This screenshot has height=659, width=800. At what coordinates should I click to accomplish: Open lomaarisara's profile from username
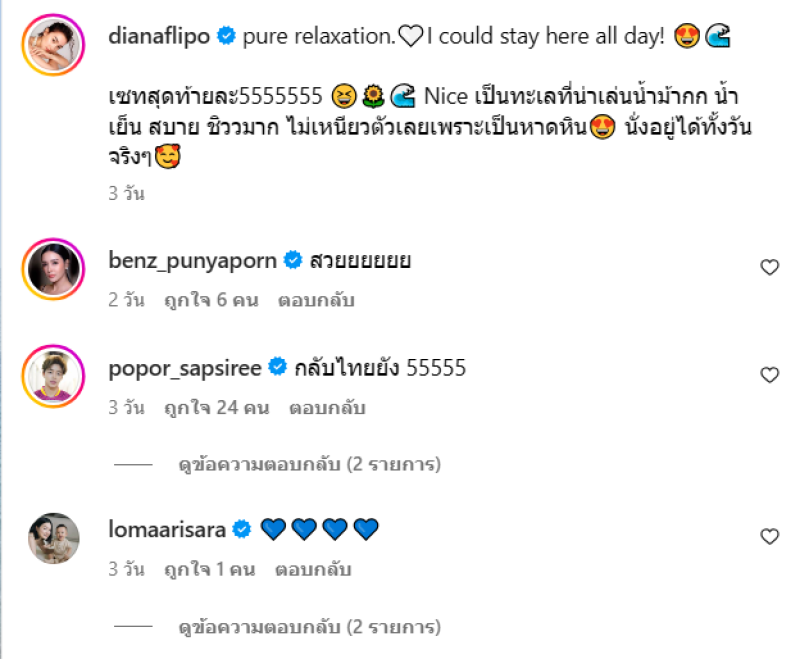[x=167, y=529]
